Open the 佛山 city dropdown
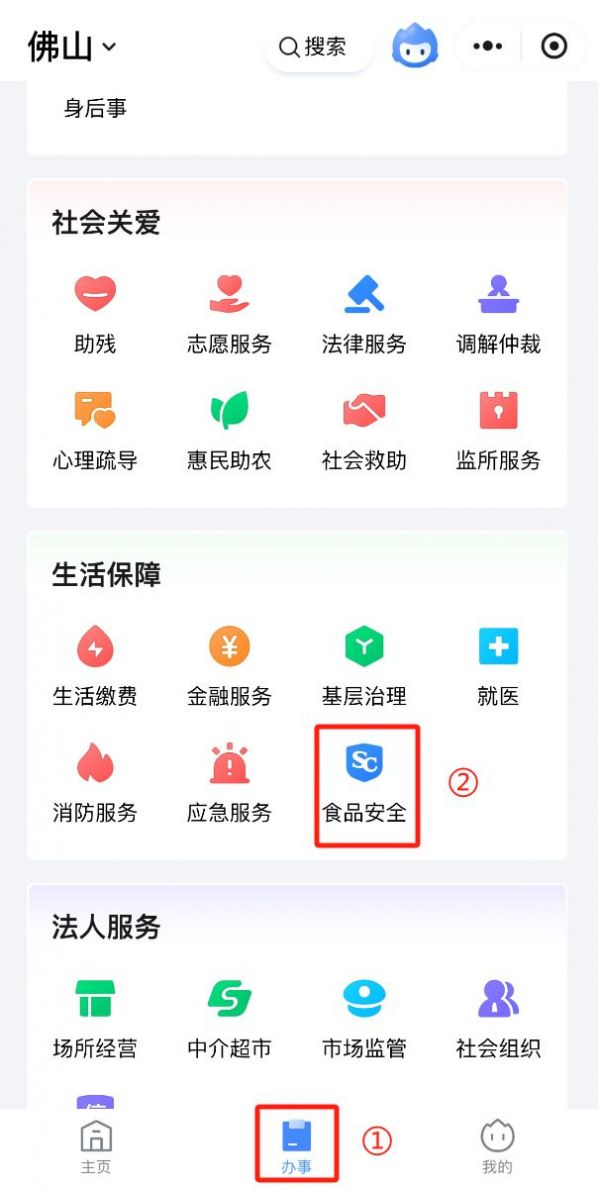600x1189 pixels. [72, 47]
